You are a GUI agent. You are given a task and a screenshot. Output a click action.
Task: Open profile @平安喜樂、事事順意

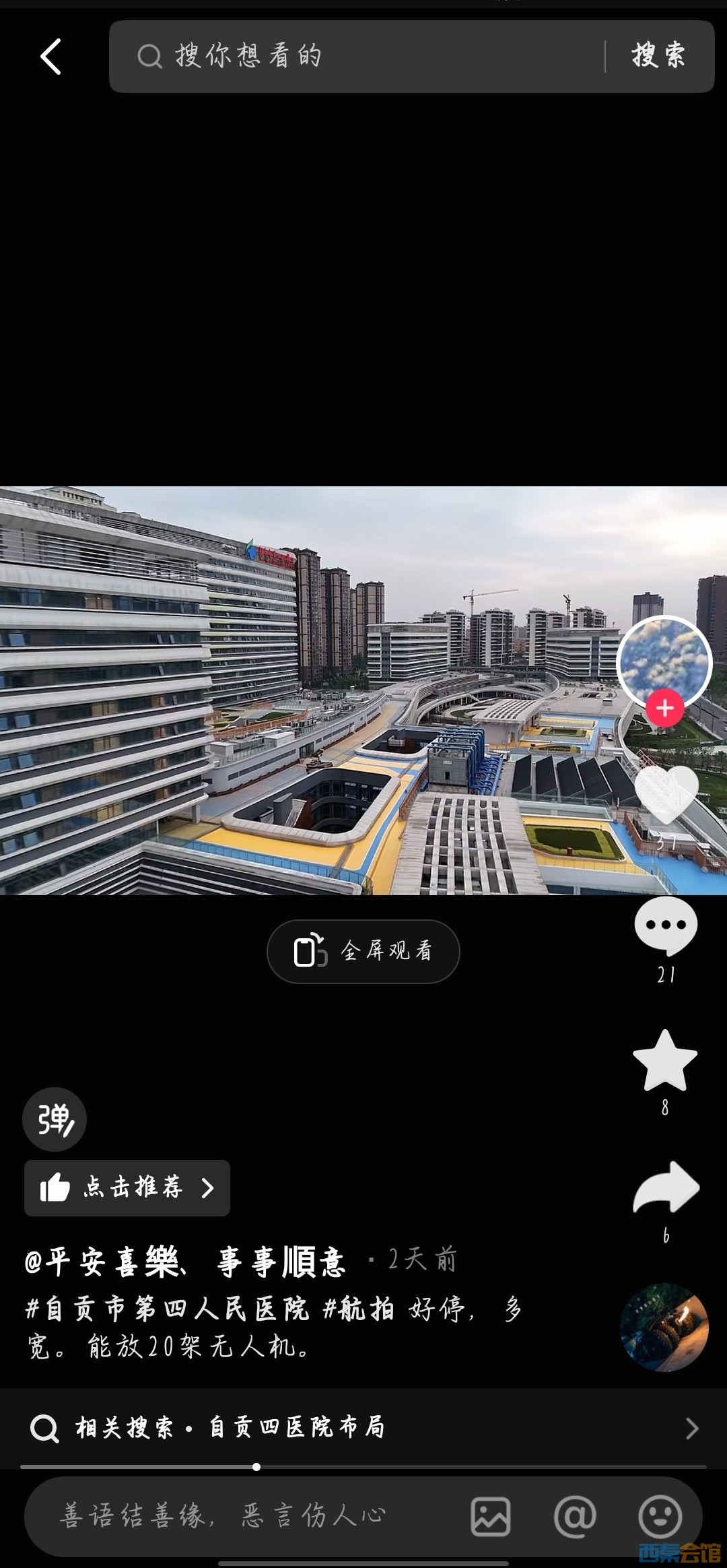point(185,1262)
